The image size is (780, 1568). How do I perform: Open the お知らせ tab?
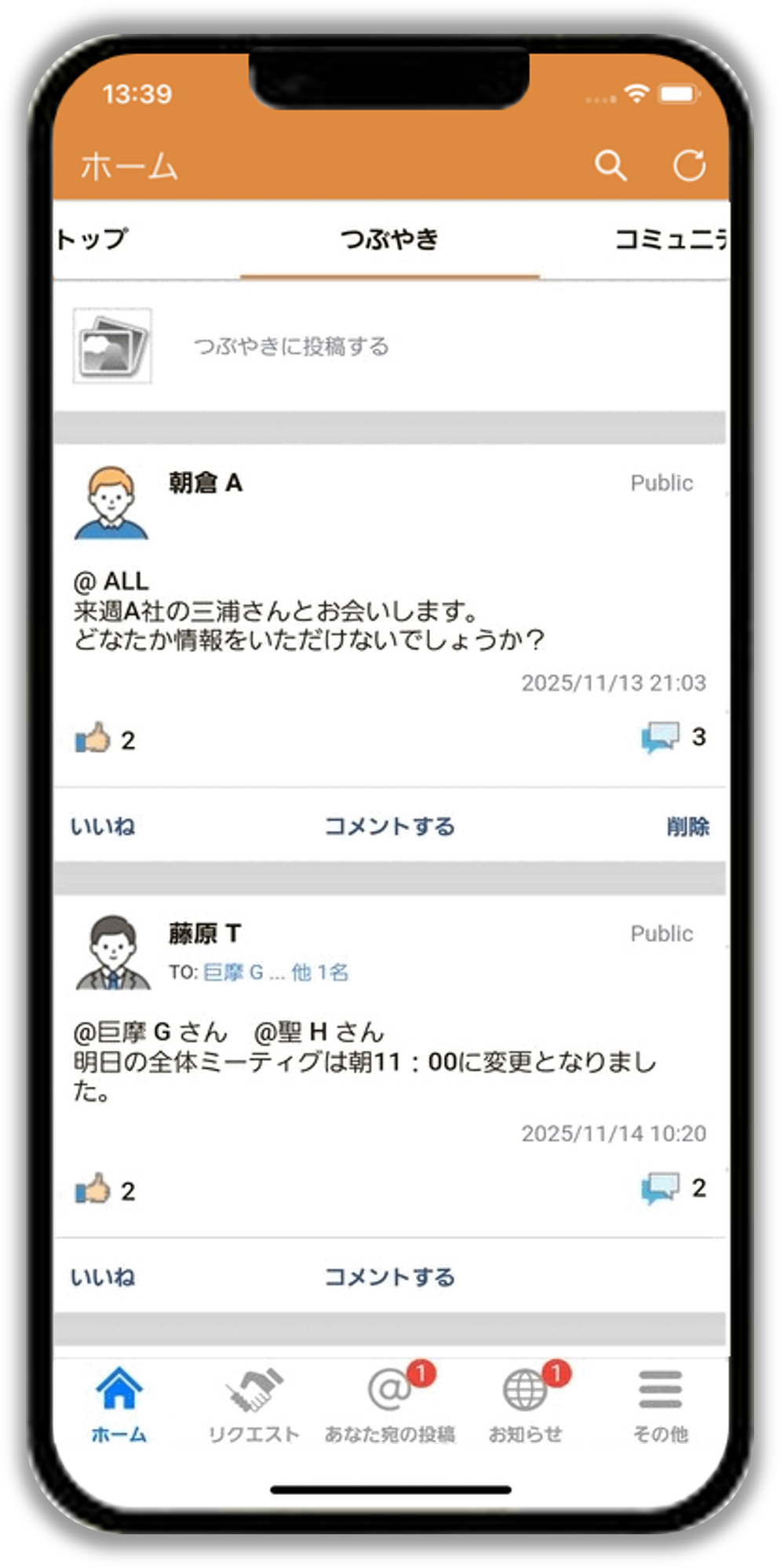point(526,1405)
